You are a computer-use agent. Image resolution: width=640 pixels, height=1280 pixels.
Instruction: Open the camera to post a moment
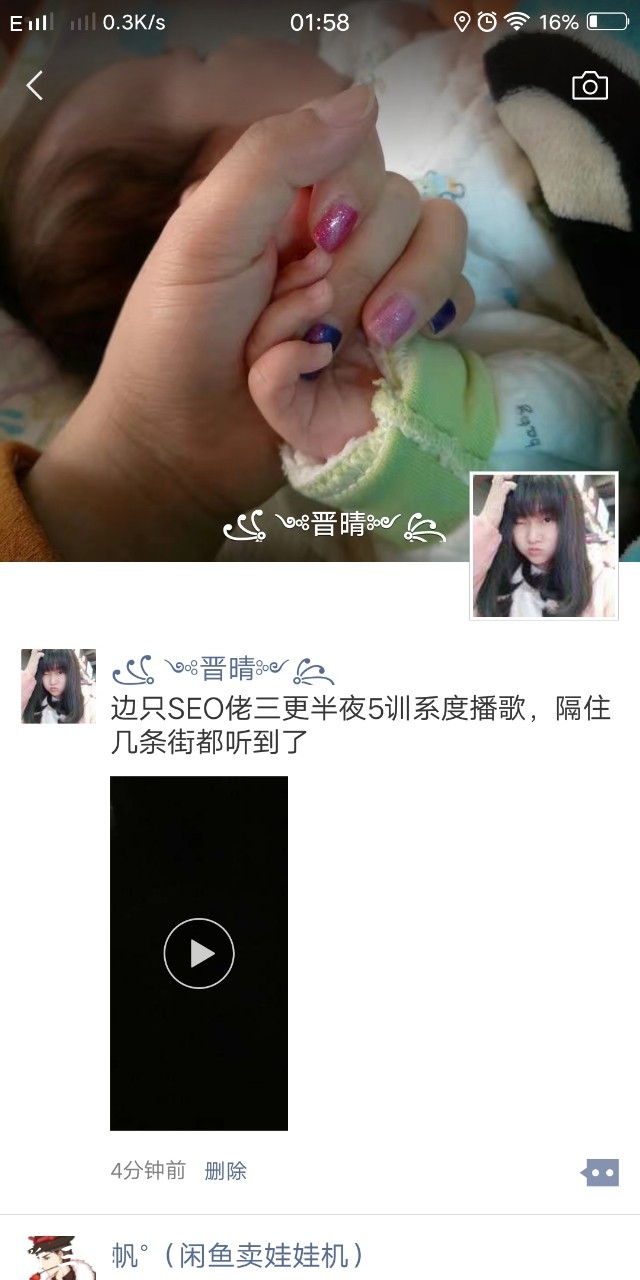589,86
